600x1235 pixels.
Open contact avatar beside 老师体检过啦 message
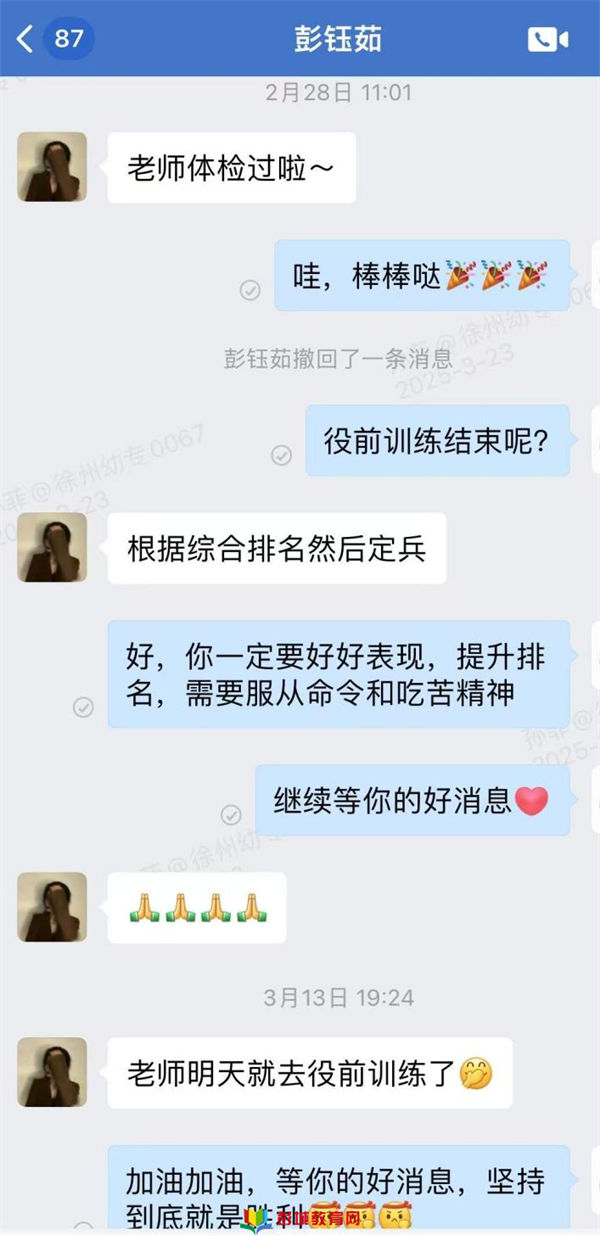tap(52, 167)
